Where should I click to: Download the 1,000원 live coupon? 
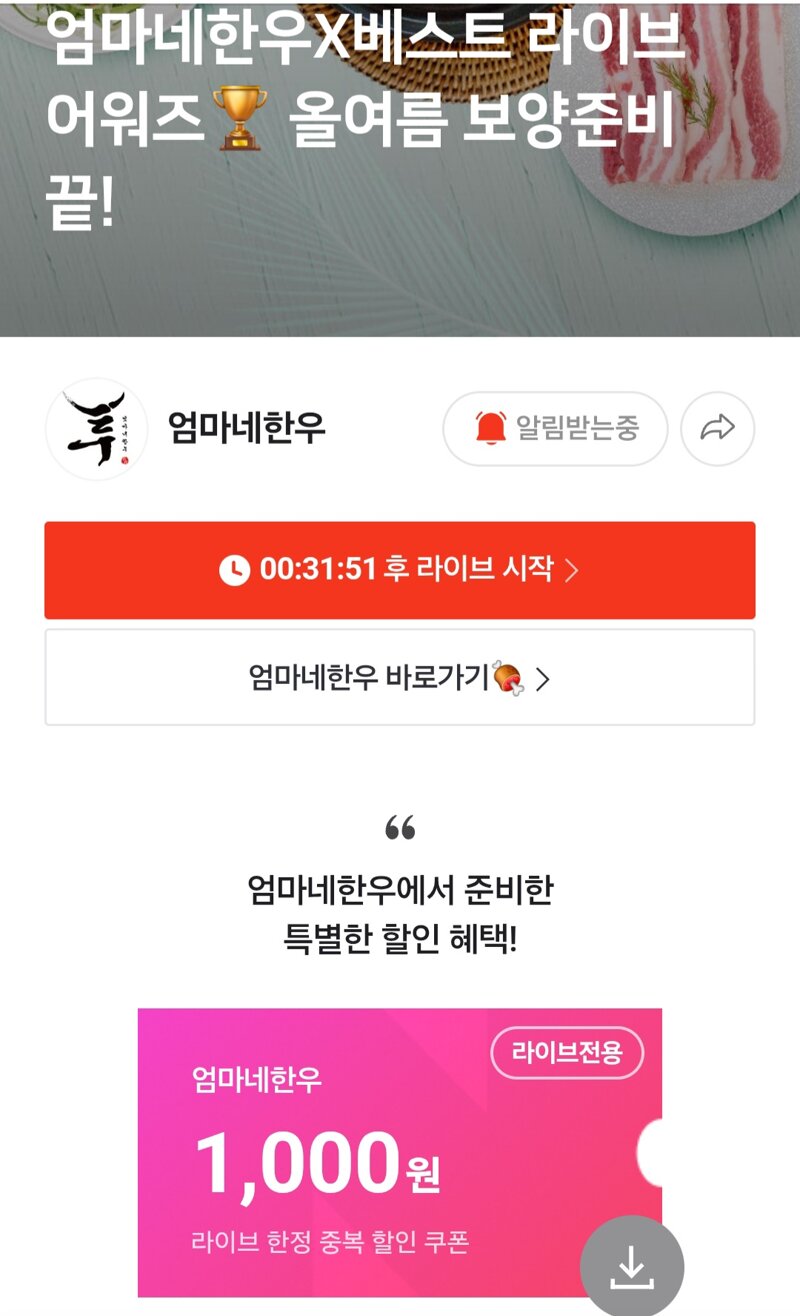tap(632, 1267)
